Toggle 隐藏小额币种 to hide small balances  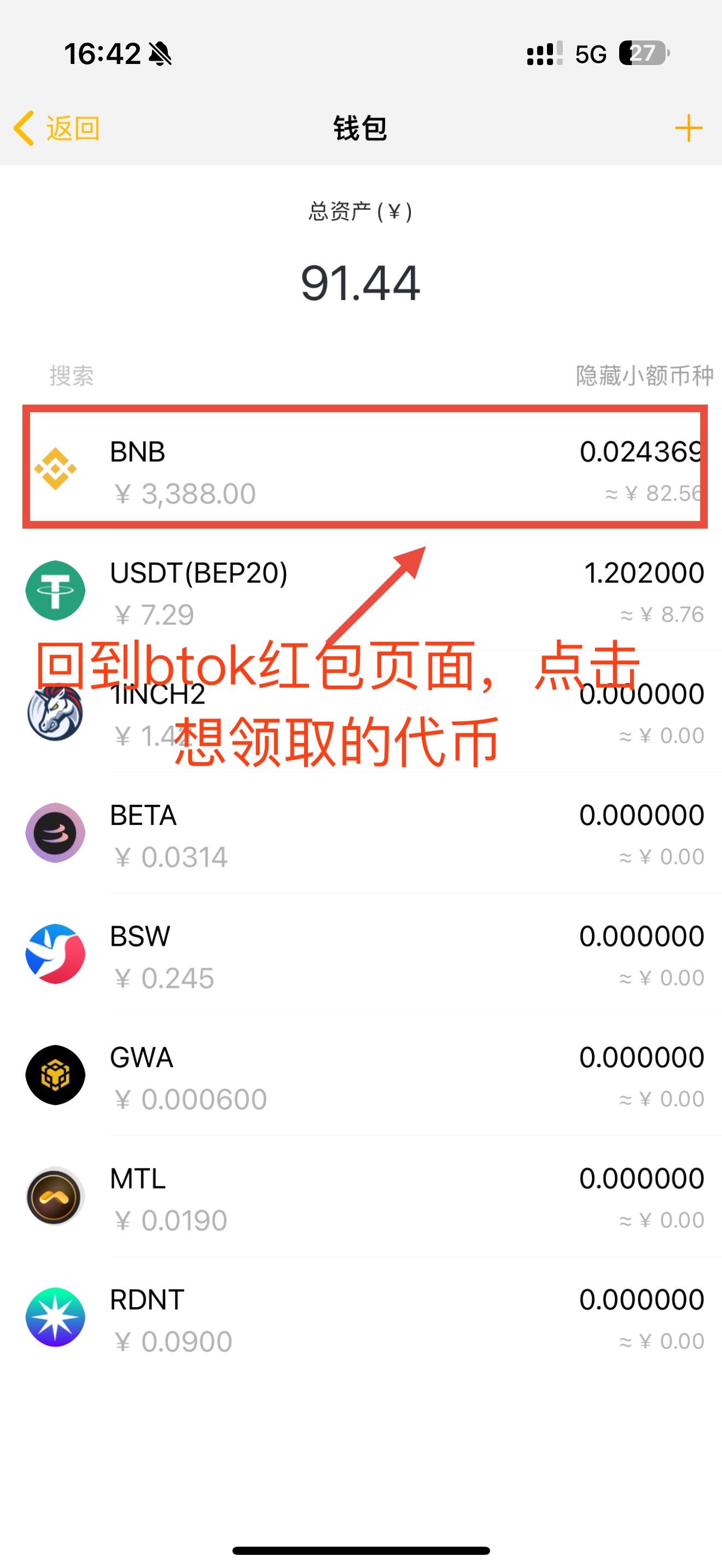(x=643, y=376)
